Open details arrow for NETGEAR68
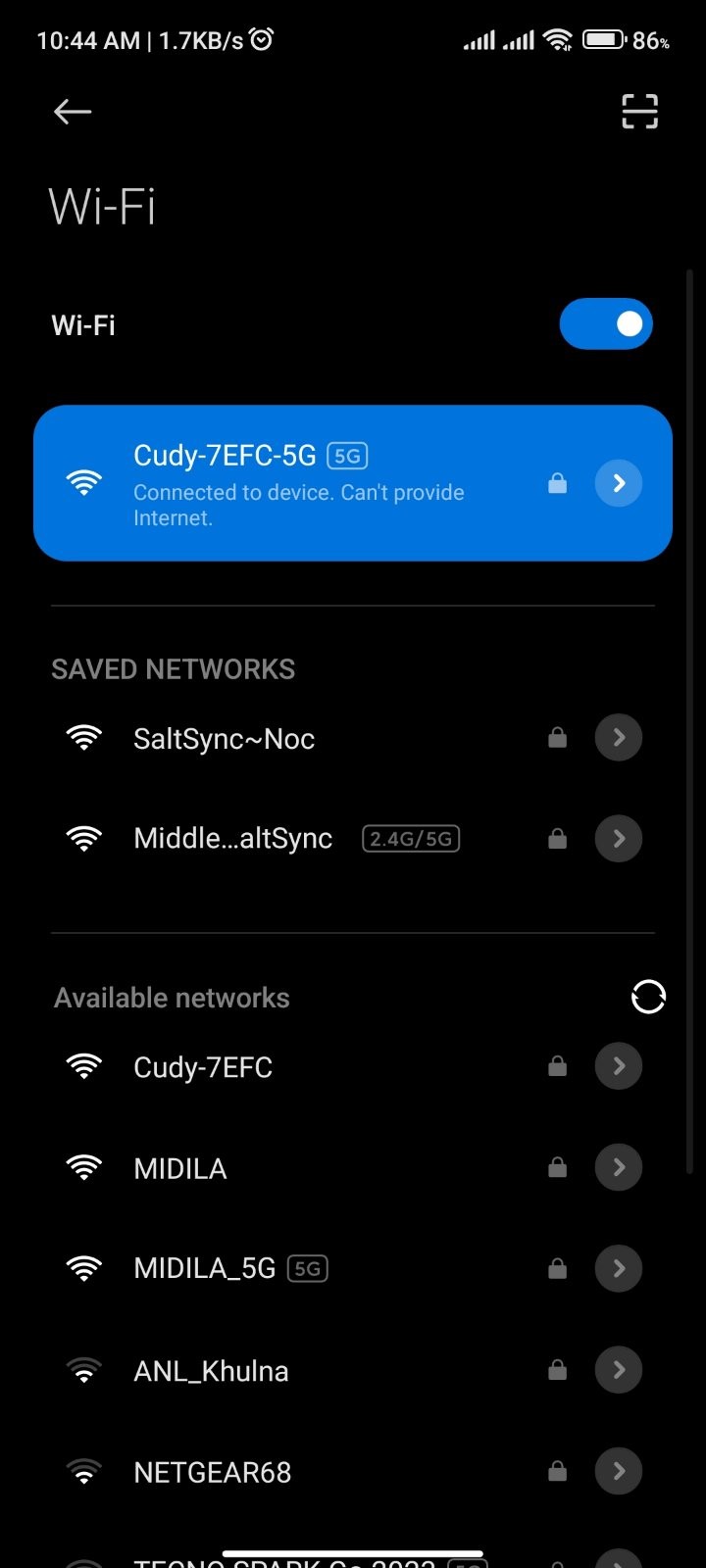The height and width of the screenshot is (1568, 706). [618, 1471]
